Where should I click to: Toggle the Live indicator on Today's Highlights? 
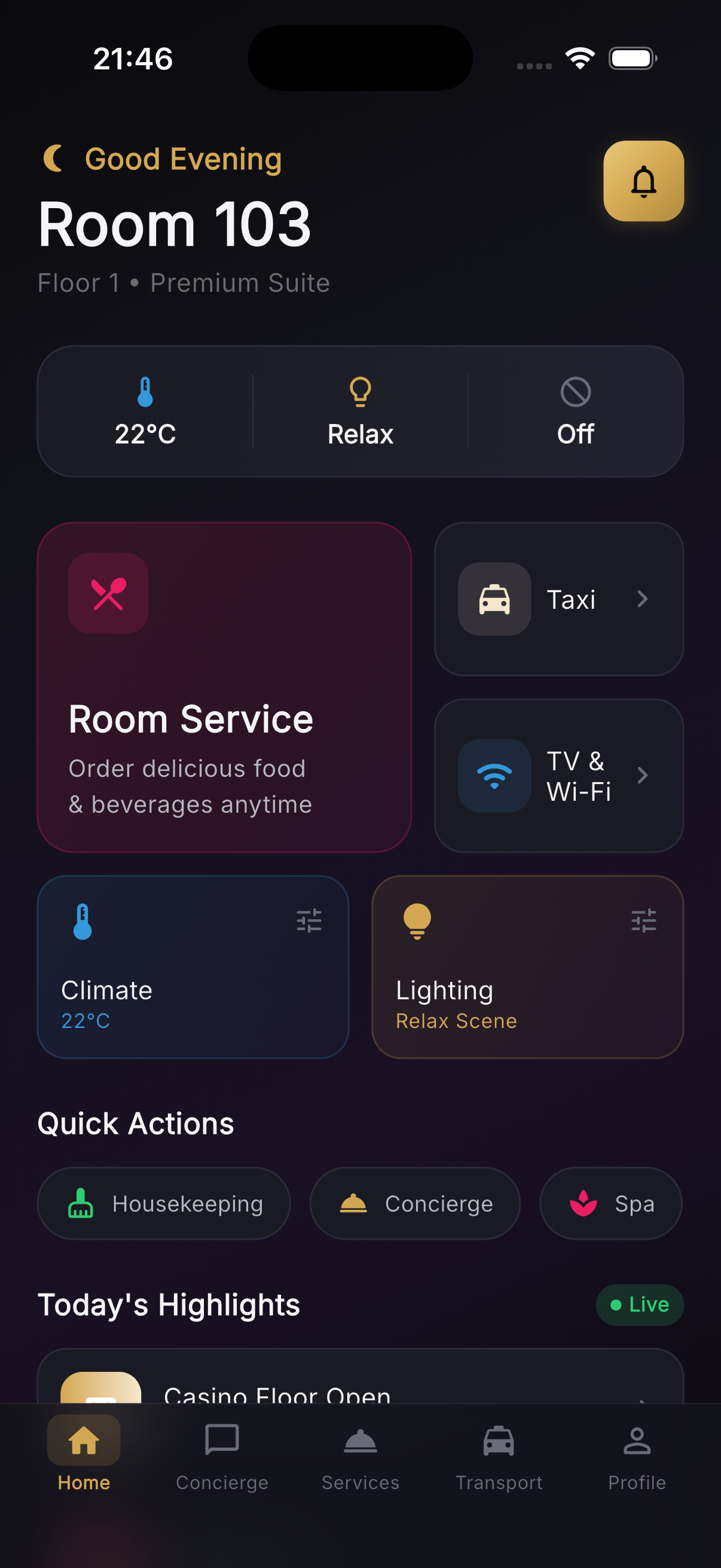point(639,1304)
